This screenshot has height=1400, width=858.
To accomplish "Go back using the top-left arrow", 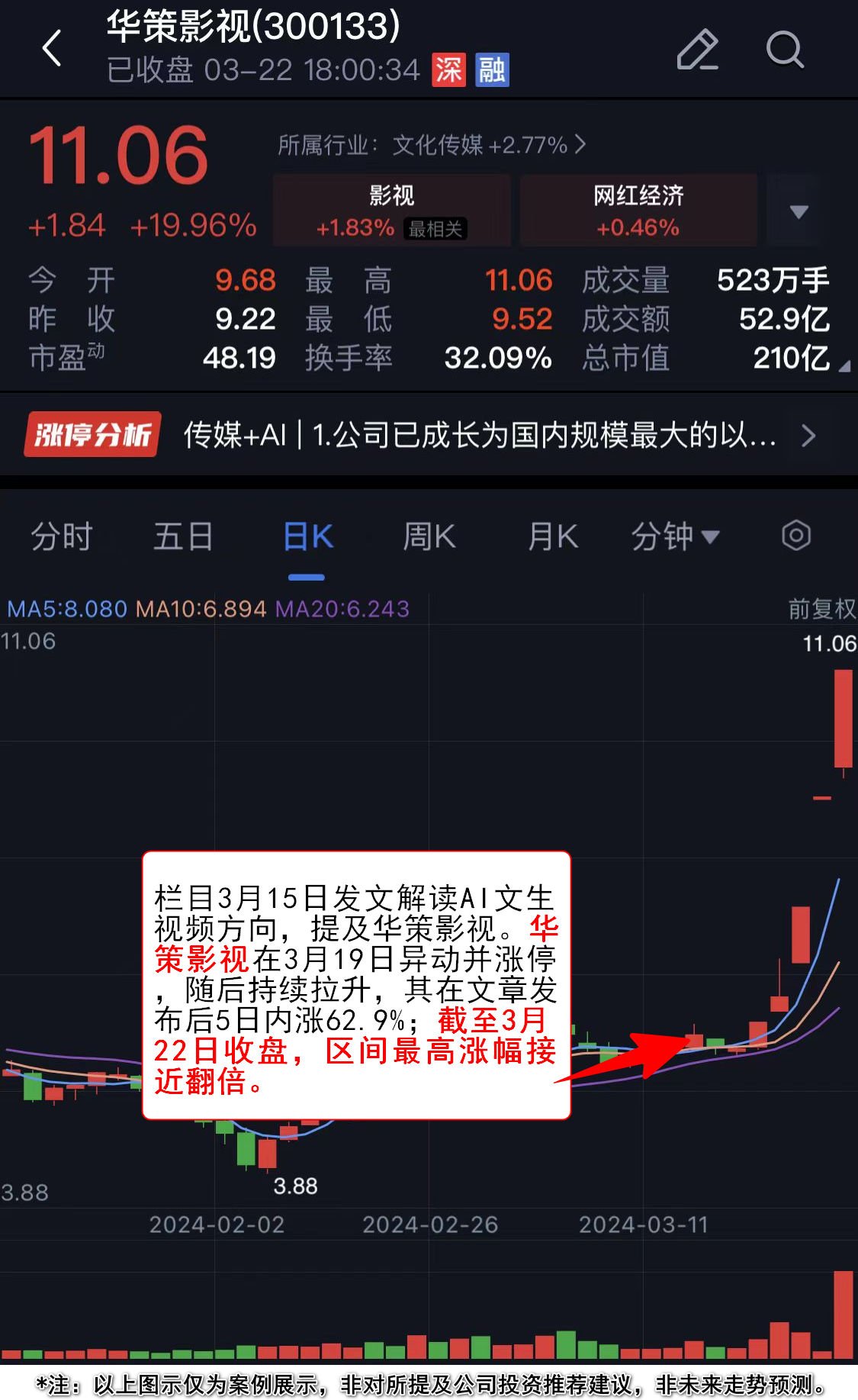I will pos(52,50).
